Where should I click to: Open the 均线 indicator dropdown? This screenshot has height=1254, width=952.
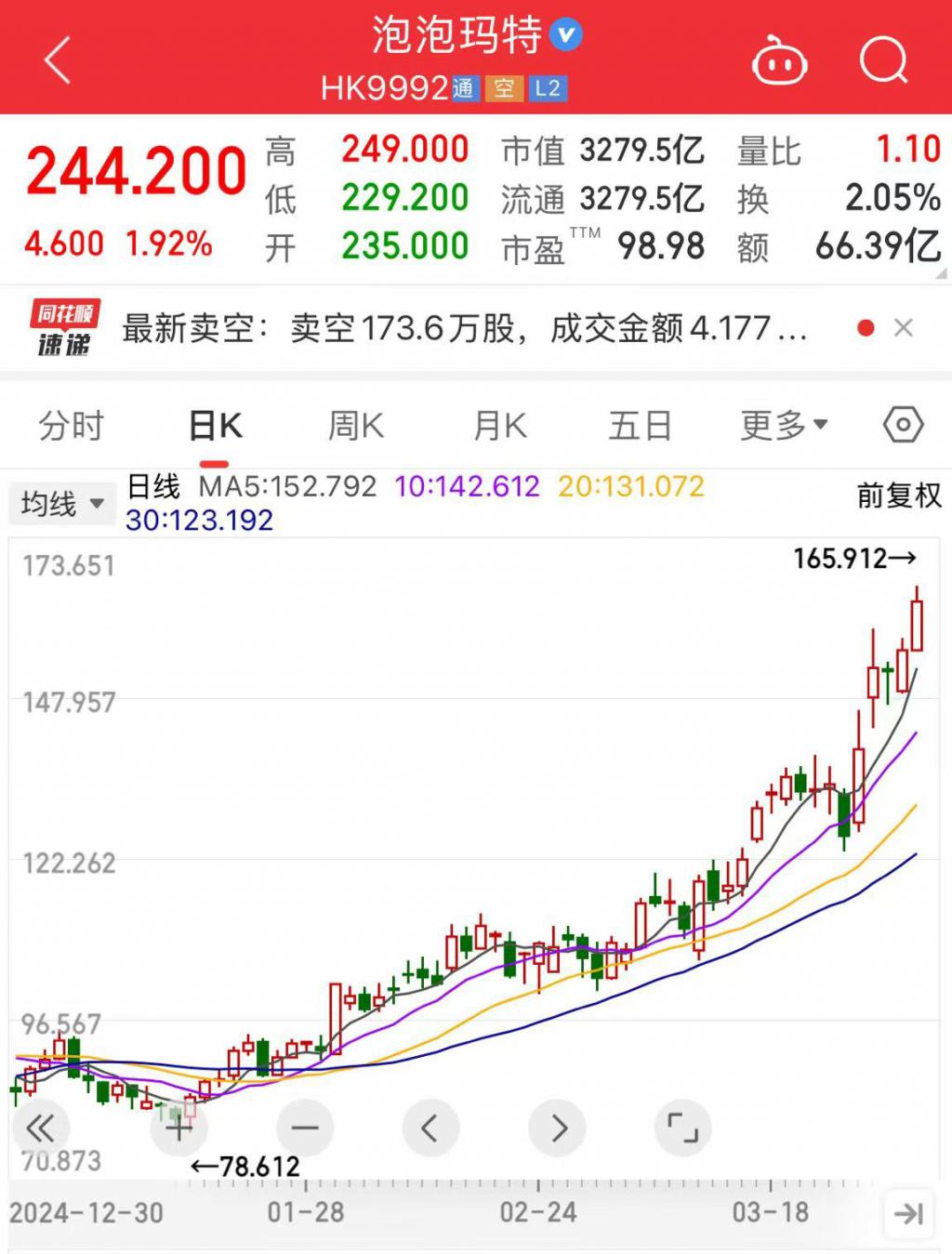tap(60, 504)
